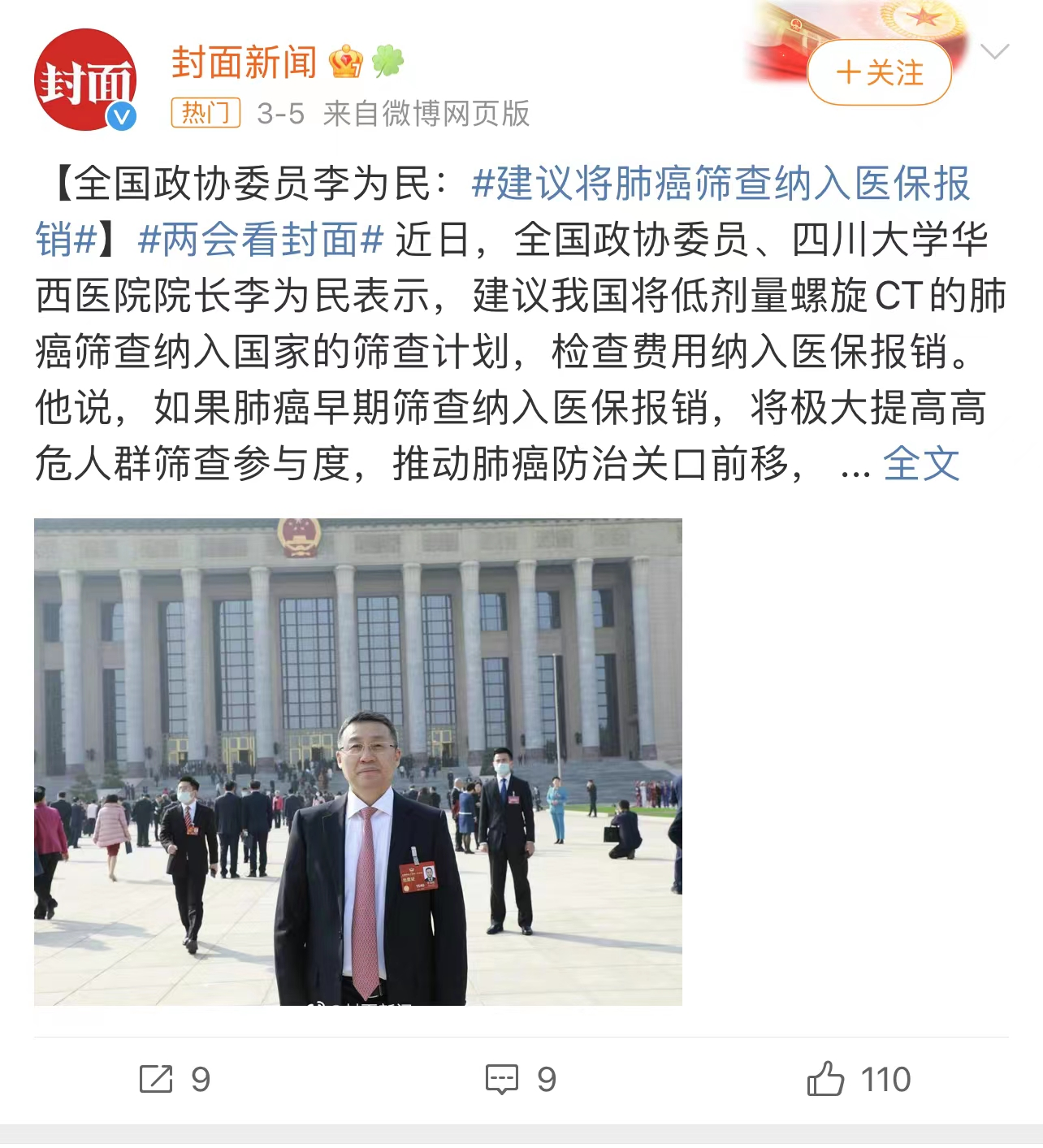1043x1148 pixels.
Task: Repost this Weibo post
Action: tap(174, 1079)
